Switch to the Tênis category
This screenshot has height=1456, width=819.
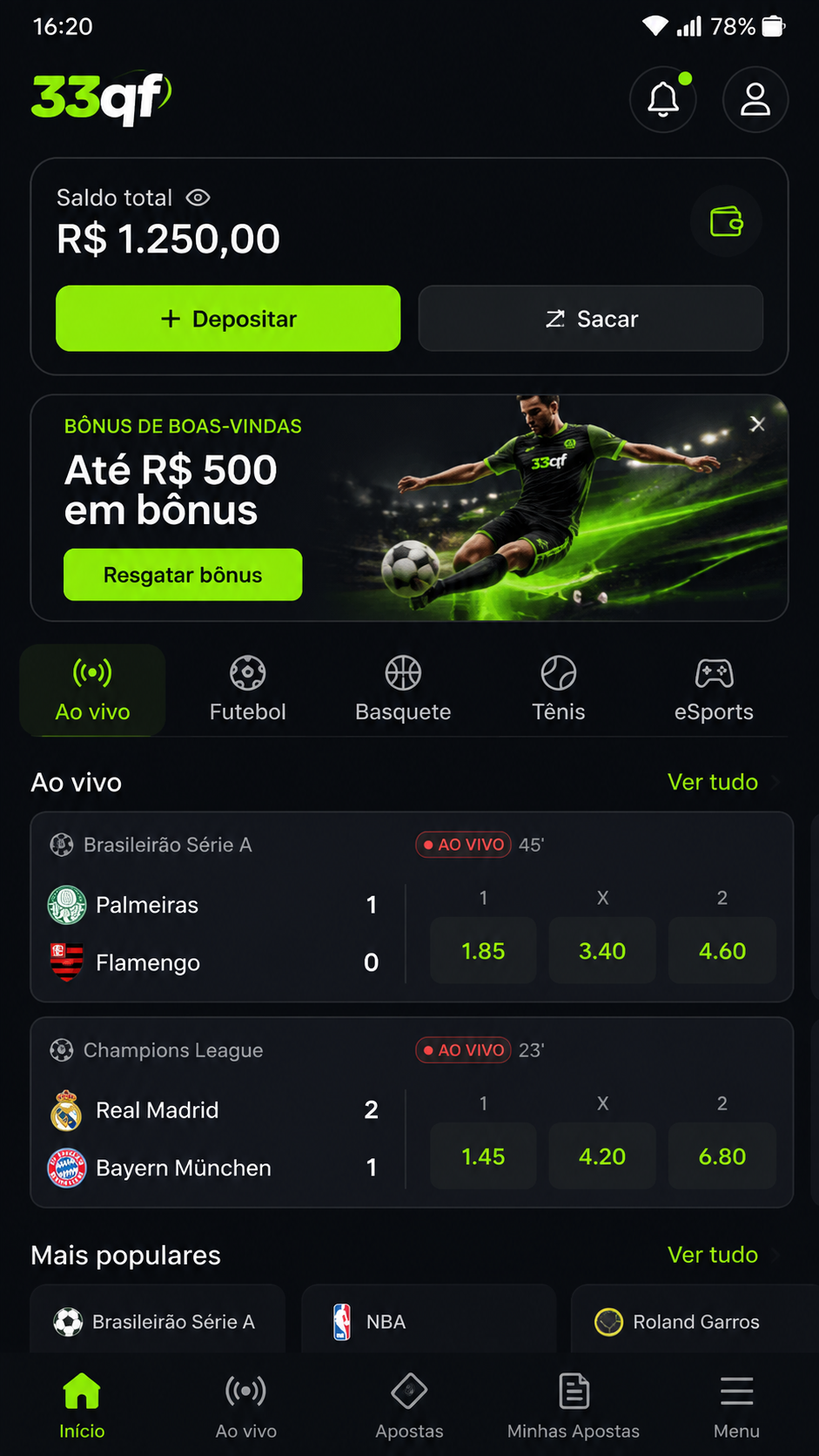tap(559, 690)
